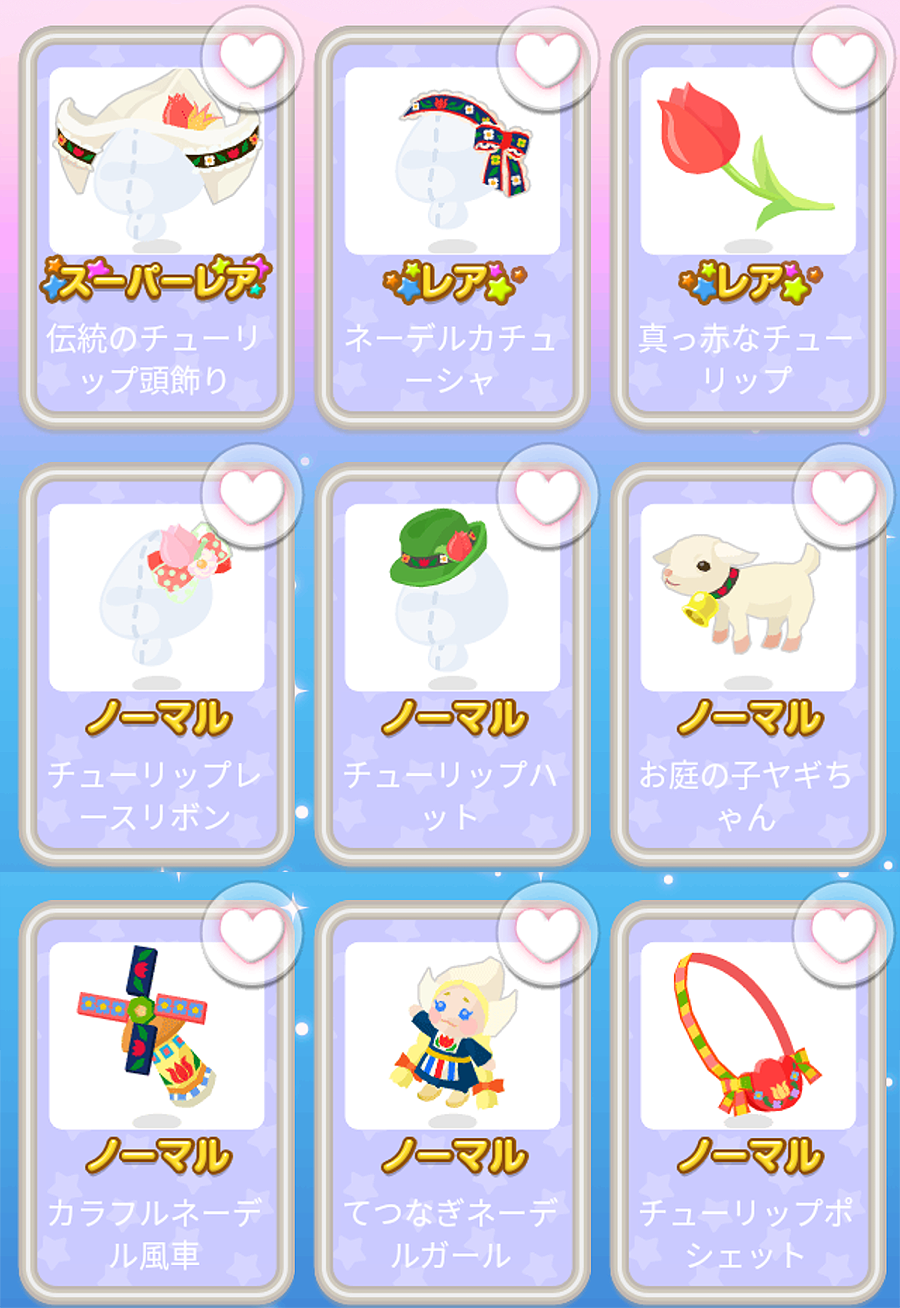This screenshot has height=1308, width=900.
Task: Favorite the お庭の子ヤギちゃん goat
Action: 842,494
